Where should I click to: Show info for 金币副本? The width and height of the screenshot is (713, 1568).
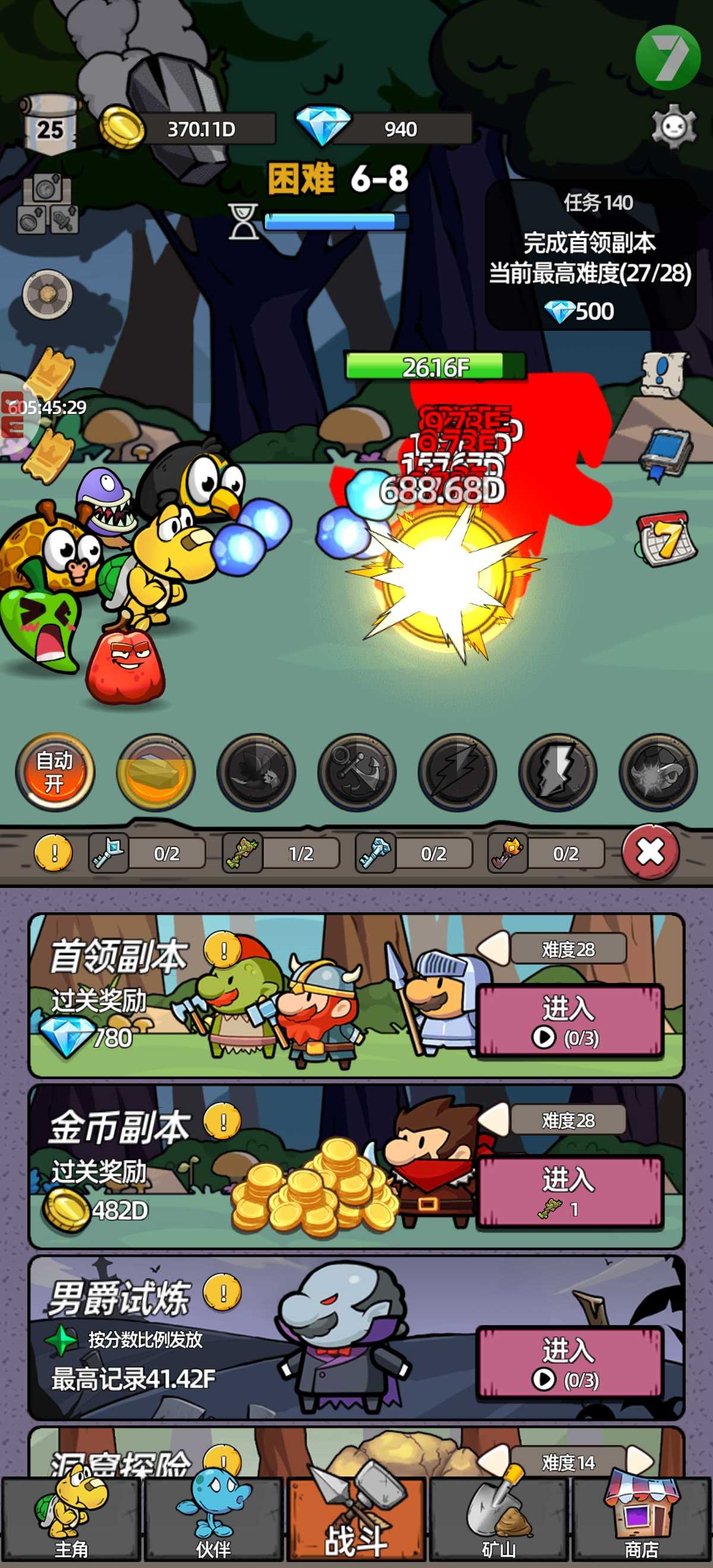click(223, 1121)
